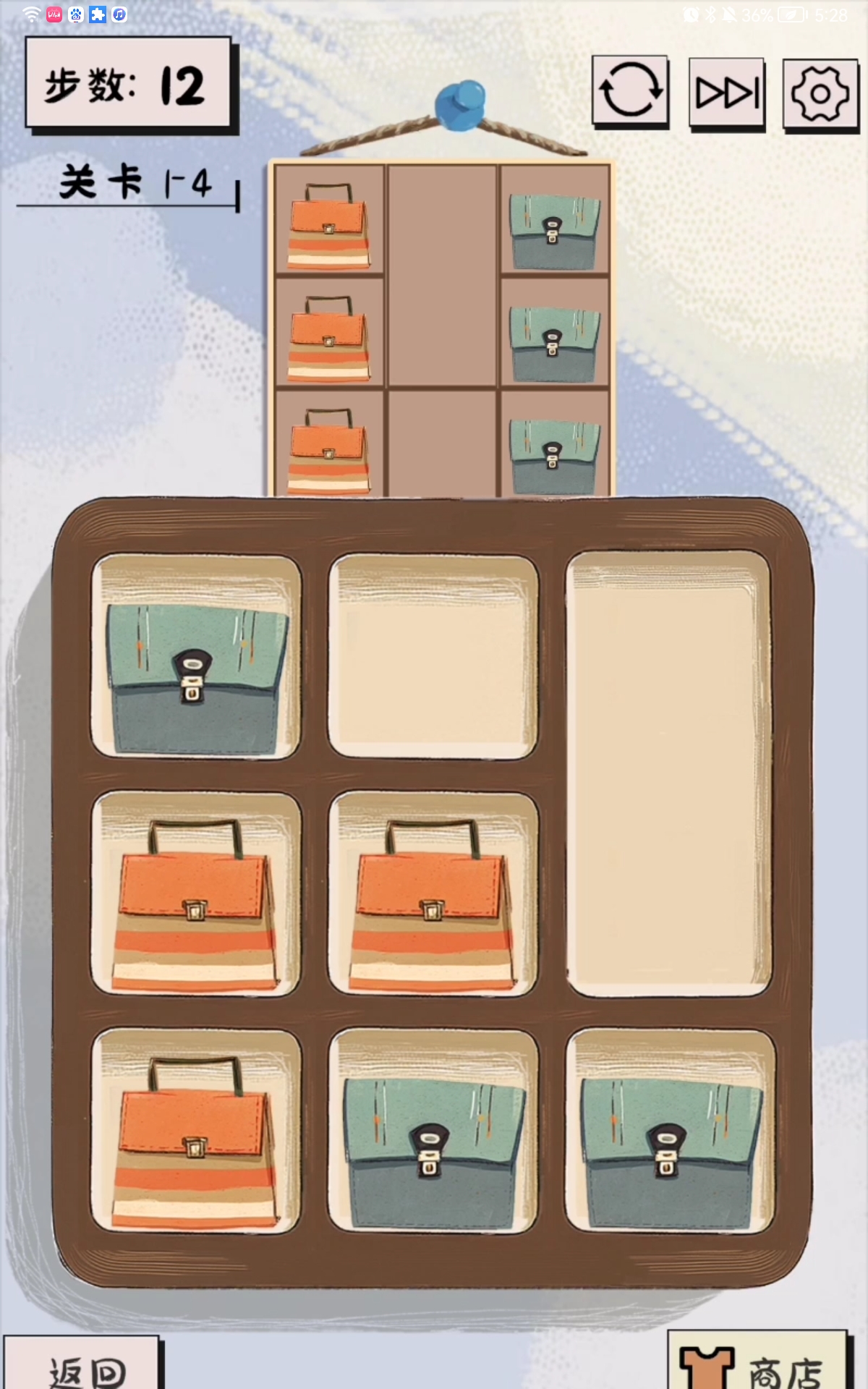
Task: Tap the empty top-middle slot
Action: click(433, 657)
